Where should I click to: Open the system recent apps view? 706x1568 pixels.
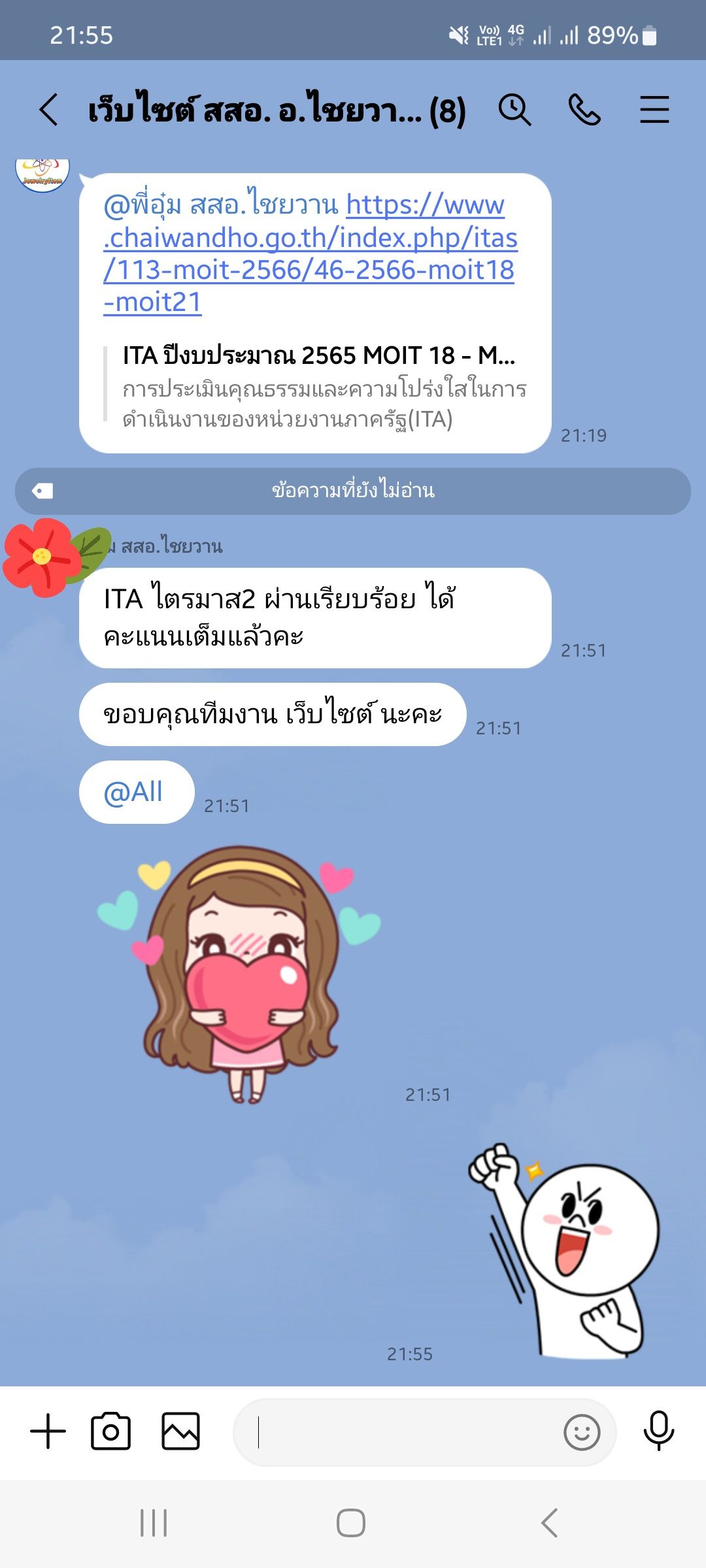click(154, 1523)
